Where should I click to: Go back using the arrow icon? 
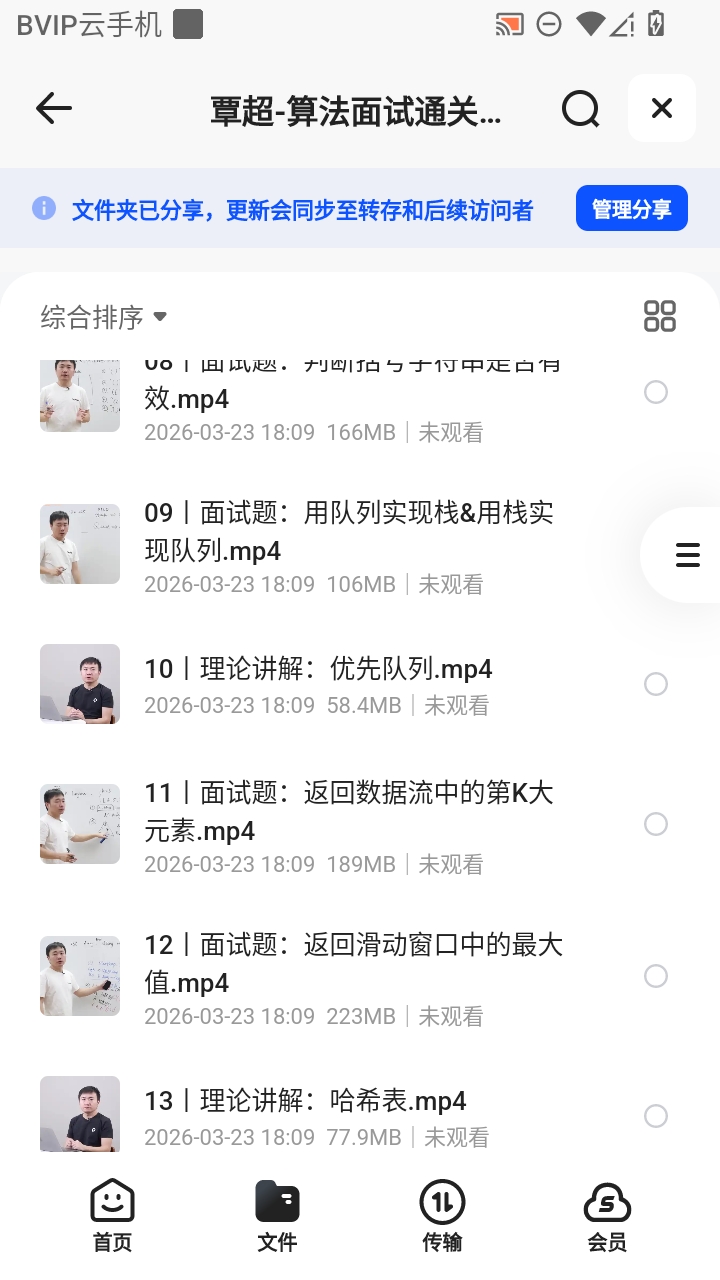click(x=54, y=108)
